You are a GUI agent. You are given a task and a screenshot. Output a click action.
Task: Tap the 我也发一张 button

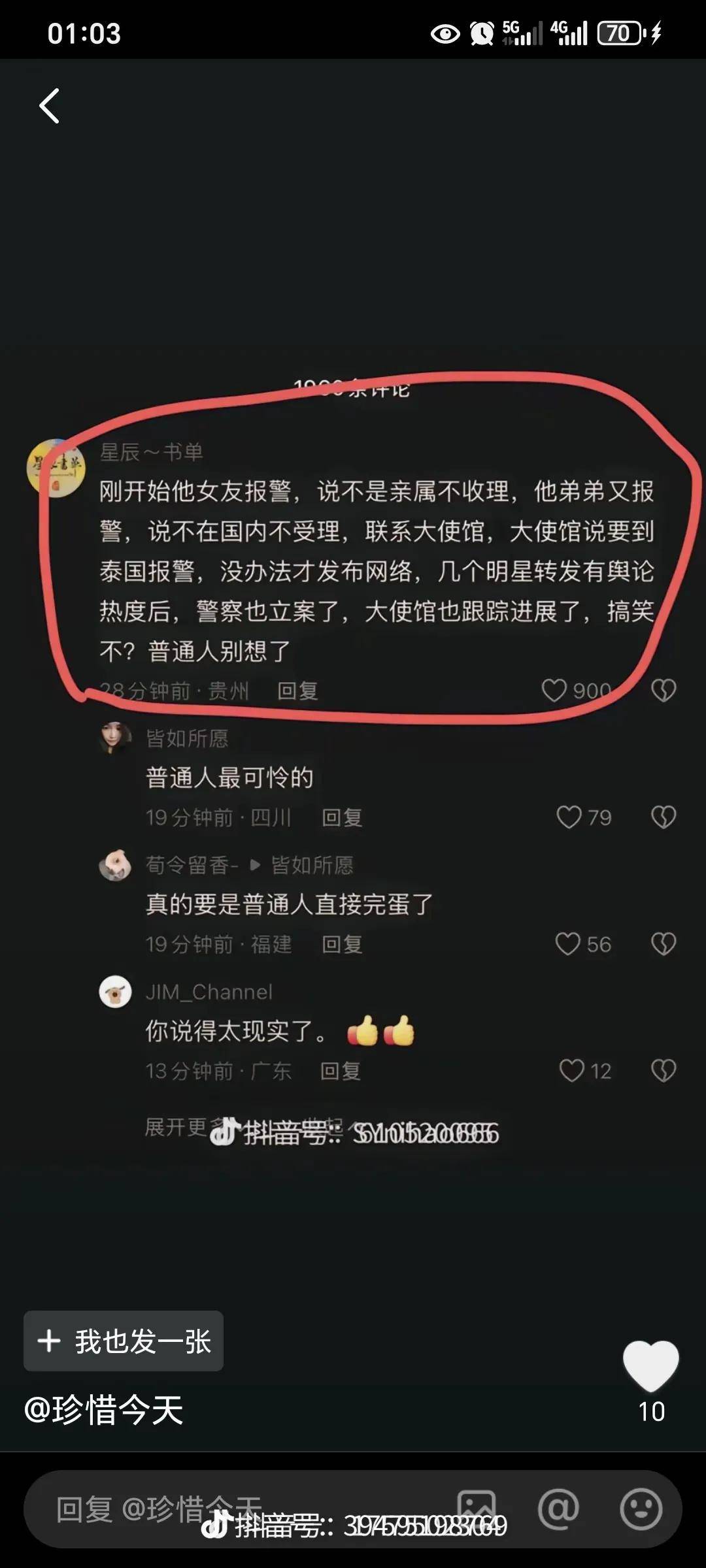pyautogui.click(x=124, y=1341)
